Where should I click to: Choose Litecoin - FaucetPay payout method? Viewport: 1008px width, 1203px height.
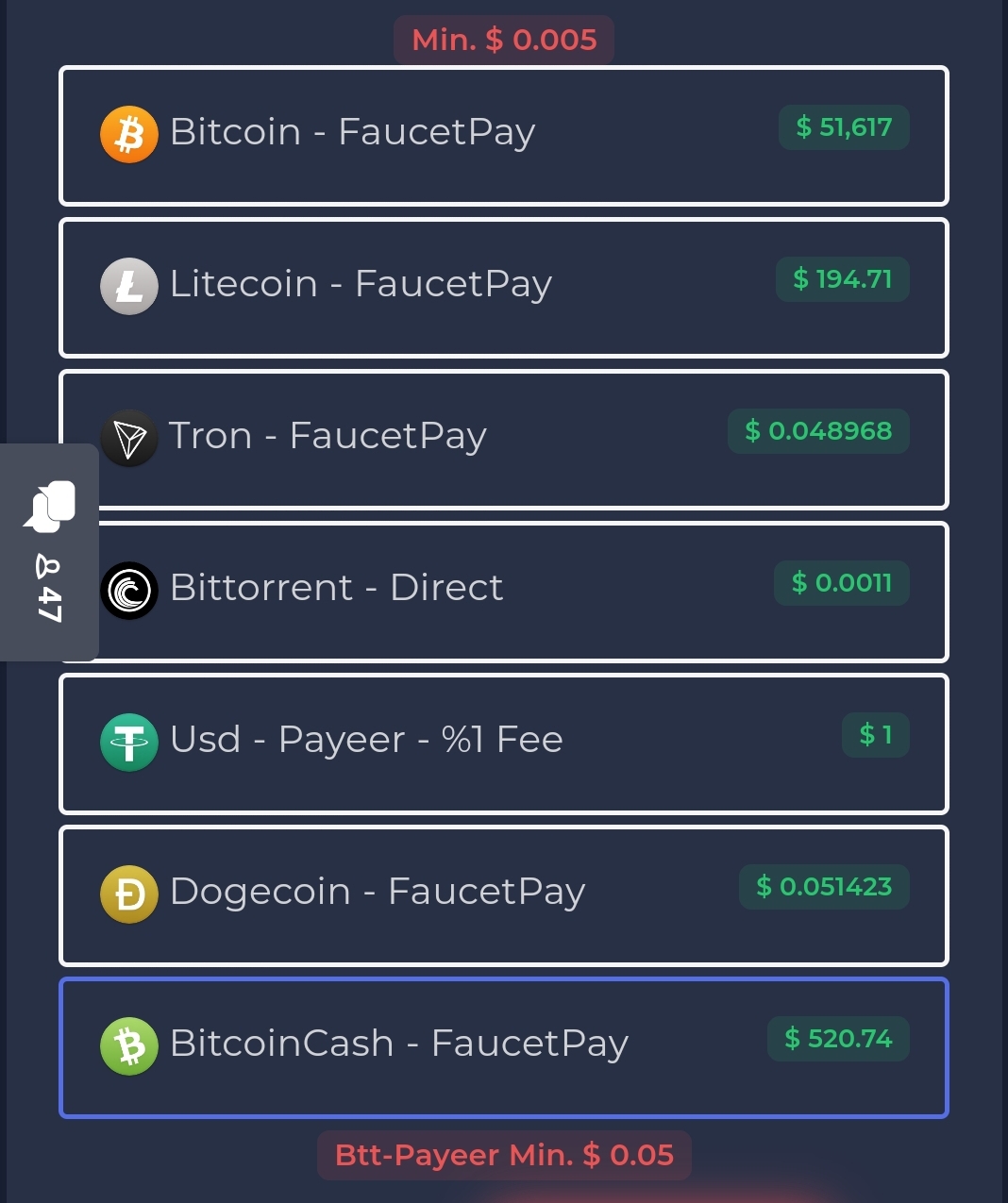(x=503, y=287)
